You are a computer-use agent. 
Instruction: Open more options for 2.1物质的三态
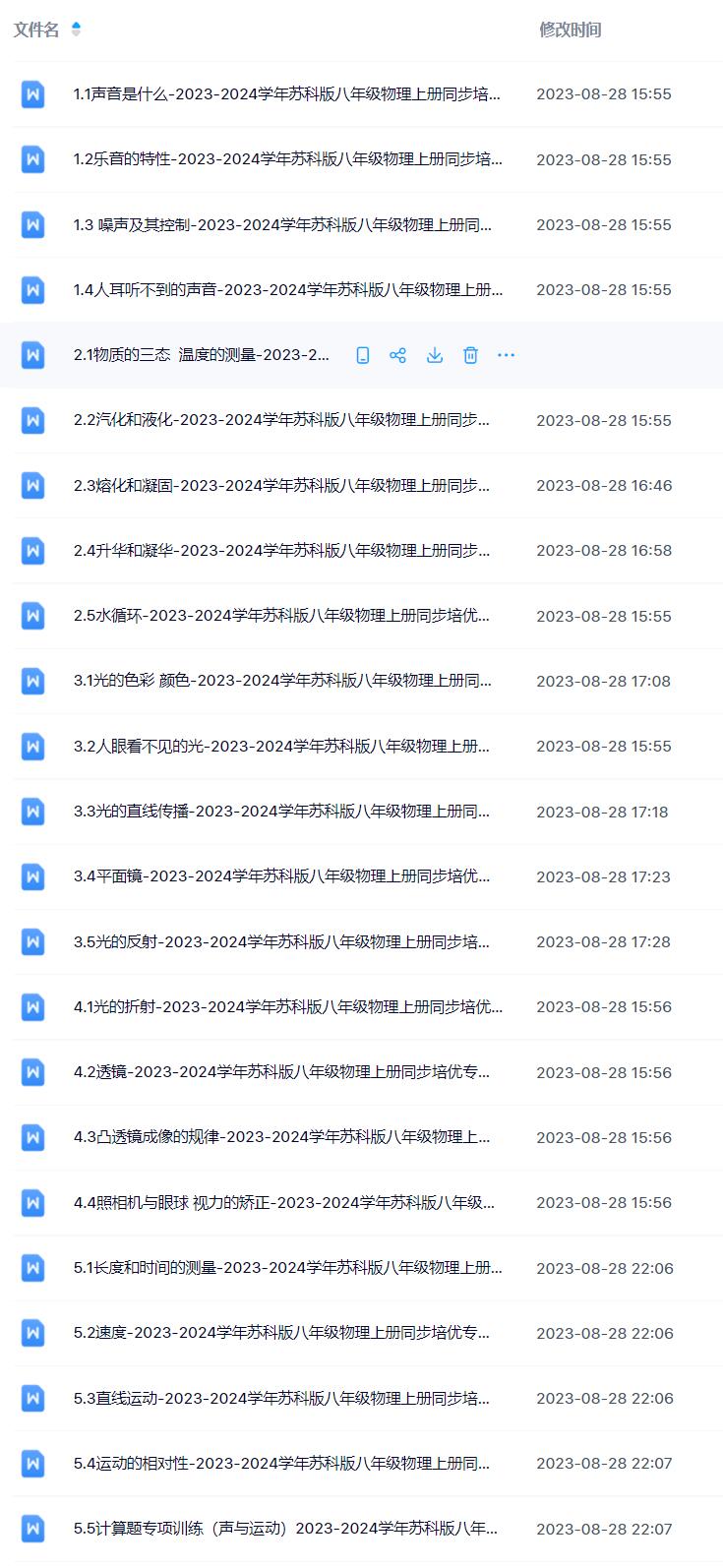click(507, 355)
